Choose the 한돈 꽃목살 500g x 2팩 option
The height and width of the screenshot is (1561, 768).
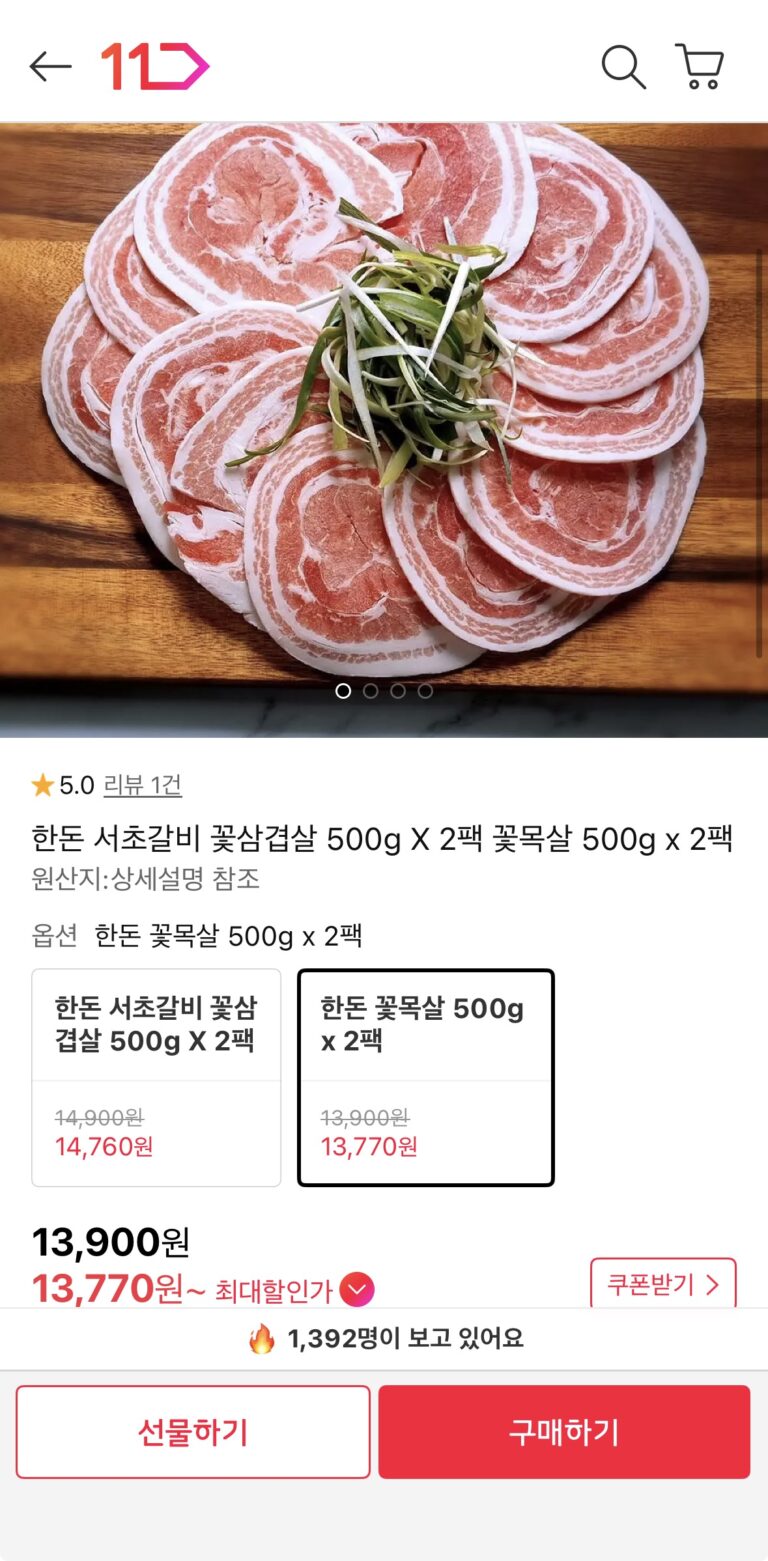(x=425, y=1077)
